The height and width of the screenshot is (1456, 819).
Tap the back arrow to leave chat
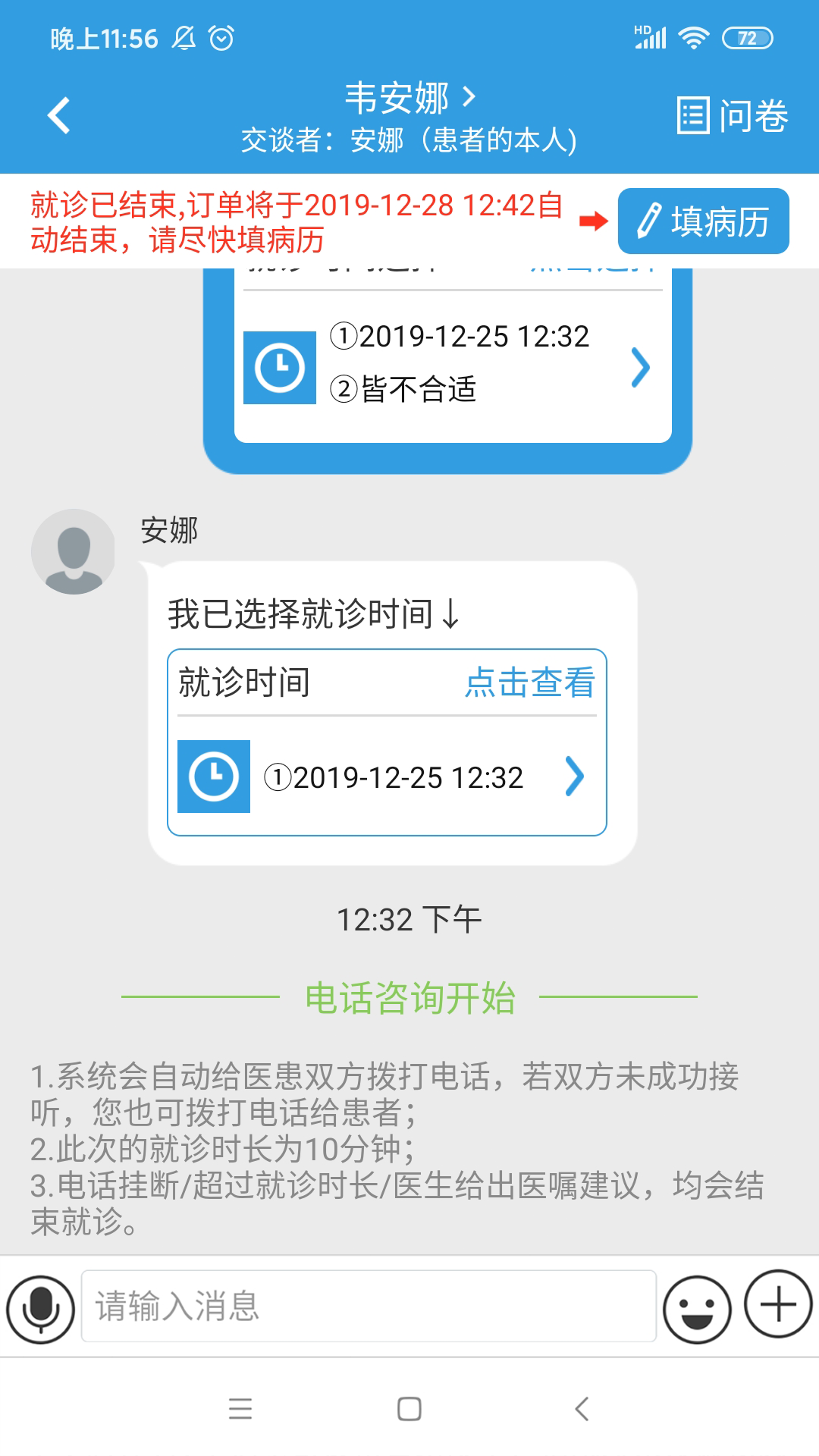pyautogui.click(x=59, y=114)
